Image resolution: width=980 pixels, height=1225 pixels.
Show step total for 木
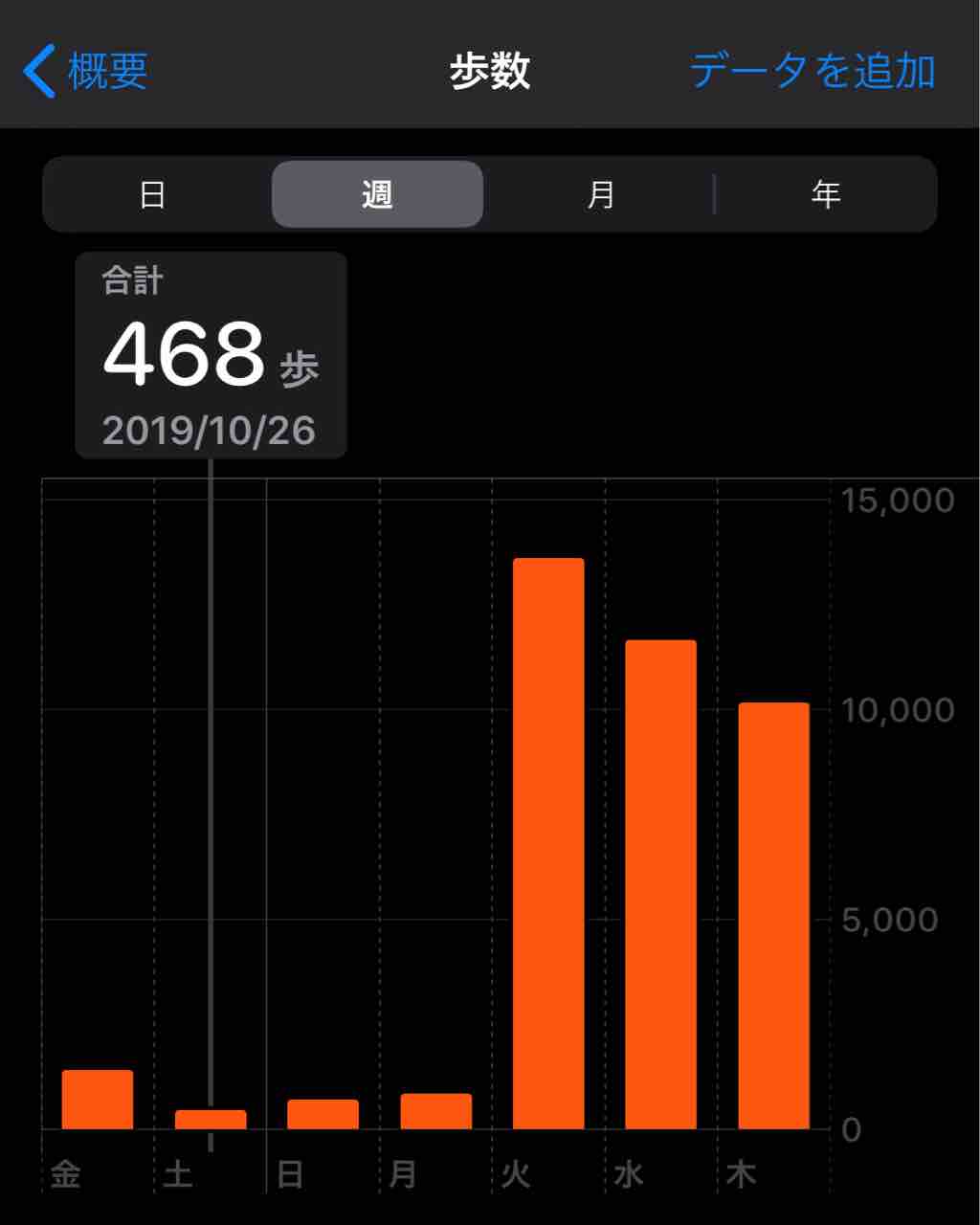(x=773, y=915)
